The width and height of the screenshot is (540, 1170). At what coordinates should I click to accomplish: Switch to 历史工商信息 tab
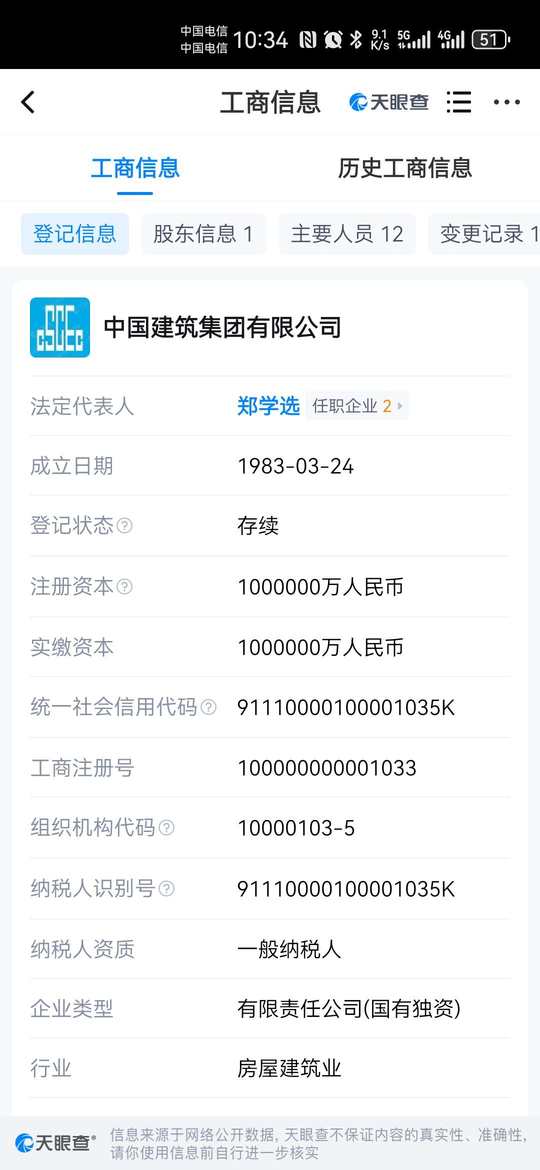pyautogui.click(x=405, y=168)
